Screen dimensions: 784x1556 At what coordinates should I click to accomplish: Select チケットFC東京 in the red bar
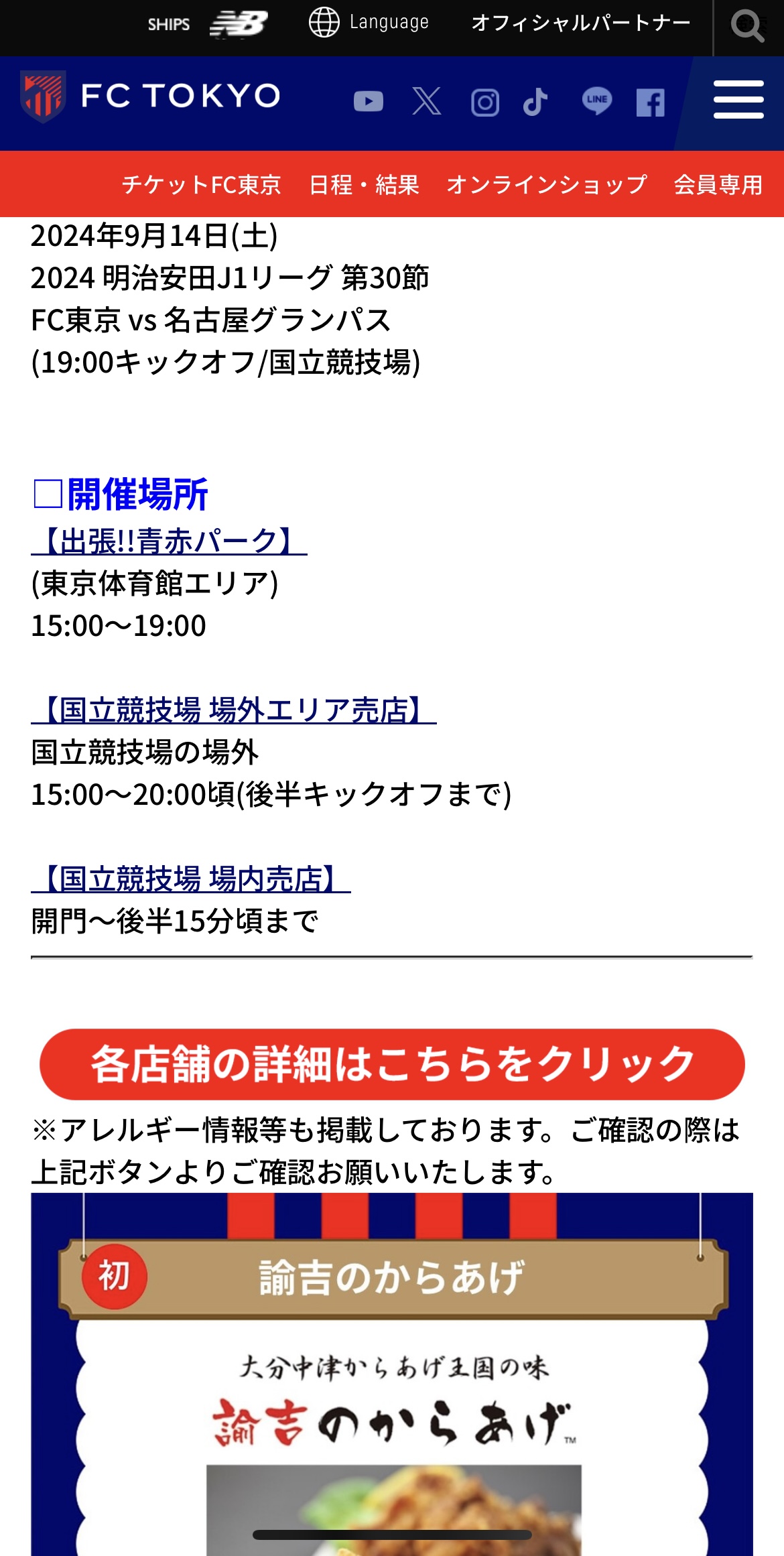[x=201, y=185]
